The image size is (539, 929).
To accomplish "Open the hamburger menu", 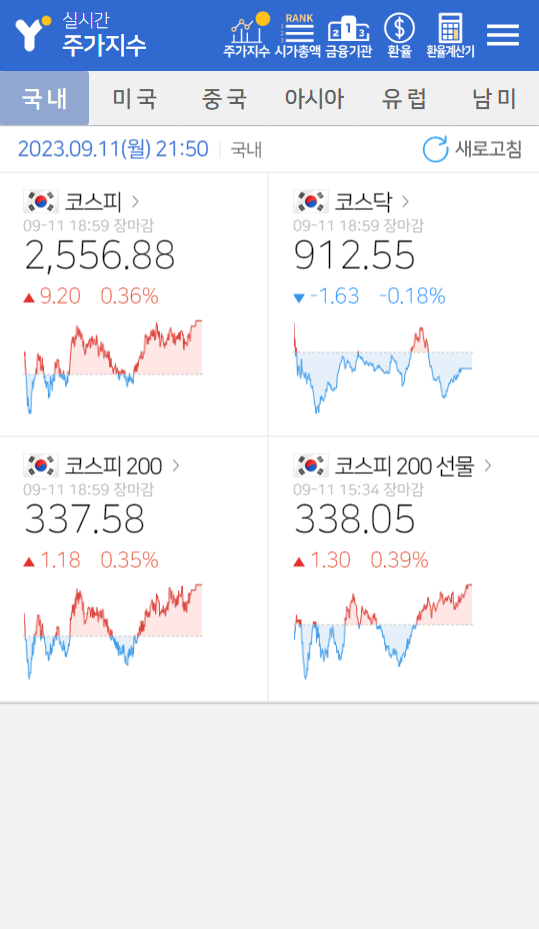I will pos(503,35).
